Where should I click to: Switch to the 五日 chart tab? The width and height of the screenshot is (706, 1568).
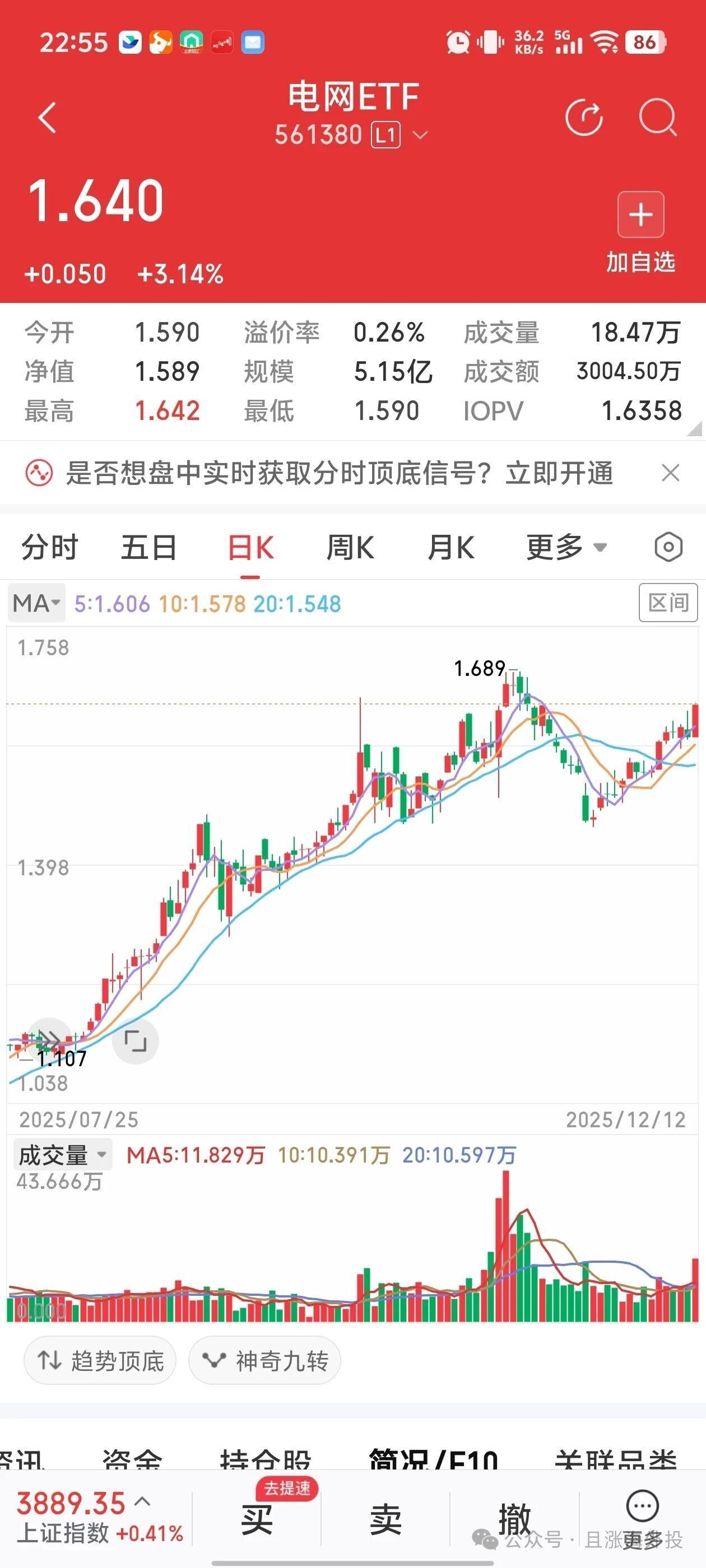[148, 547]
